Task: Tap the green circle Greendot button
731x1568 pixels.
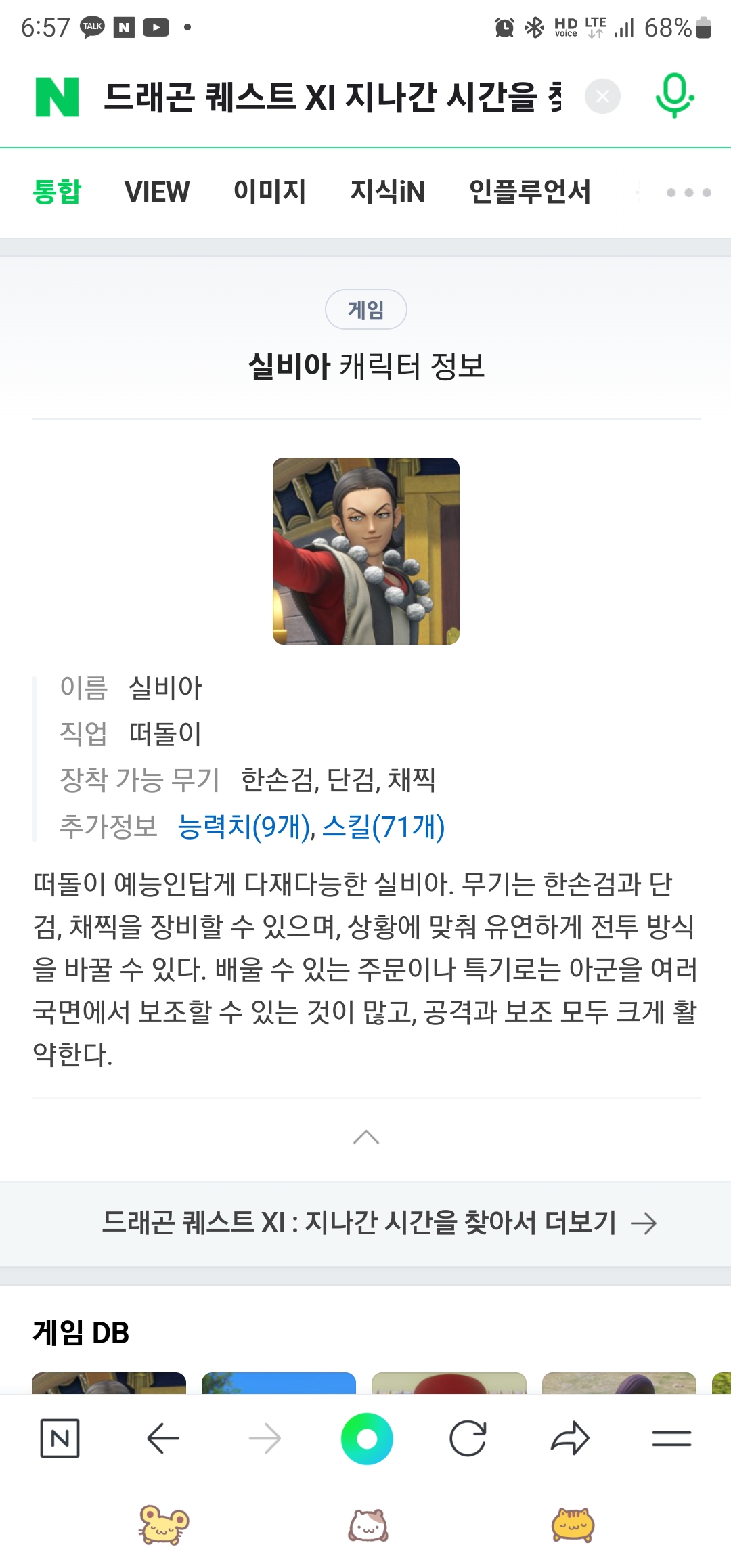Action: (x=367, y=1439)
